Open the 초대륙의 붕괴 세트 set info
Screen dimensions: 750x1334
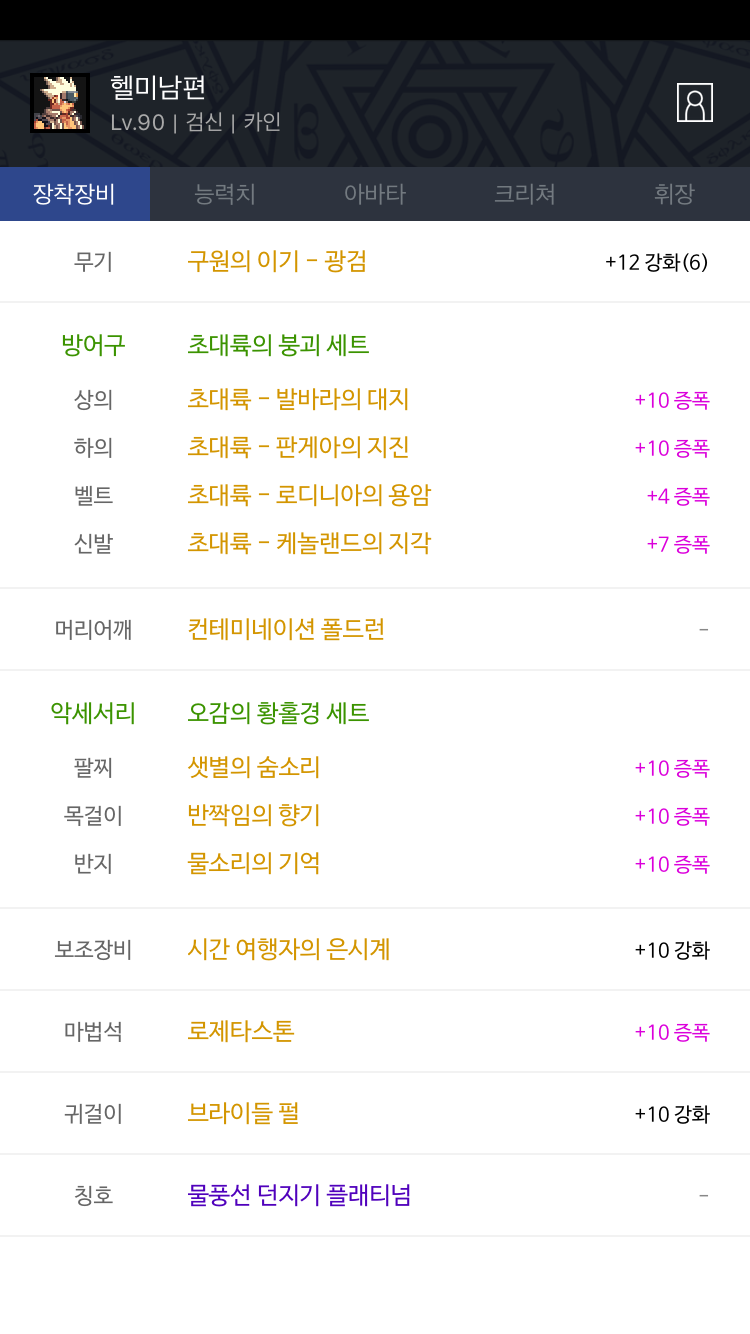(278, 345)
